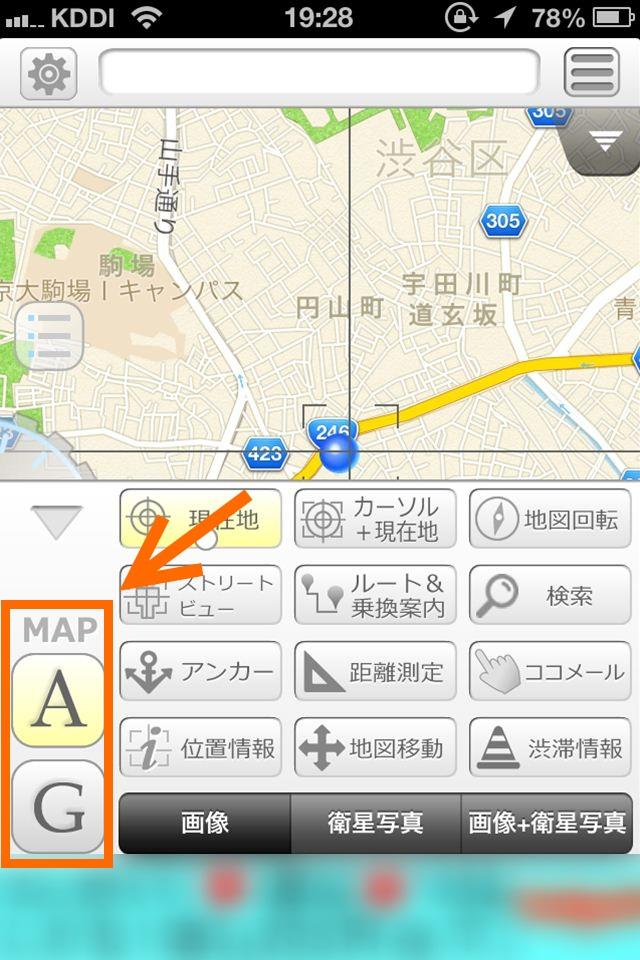
Task: Select the 現在地 button
Action: point(200,519)
